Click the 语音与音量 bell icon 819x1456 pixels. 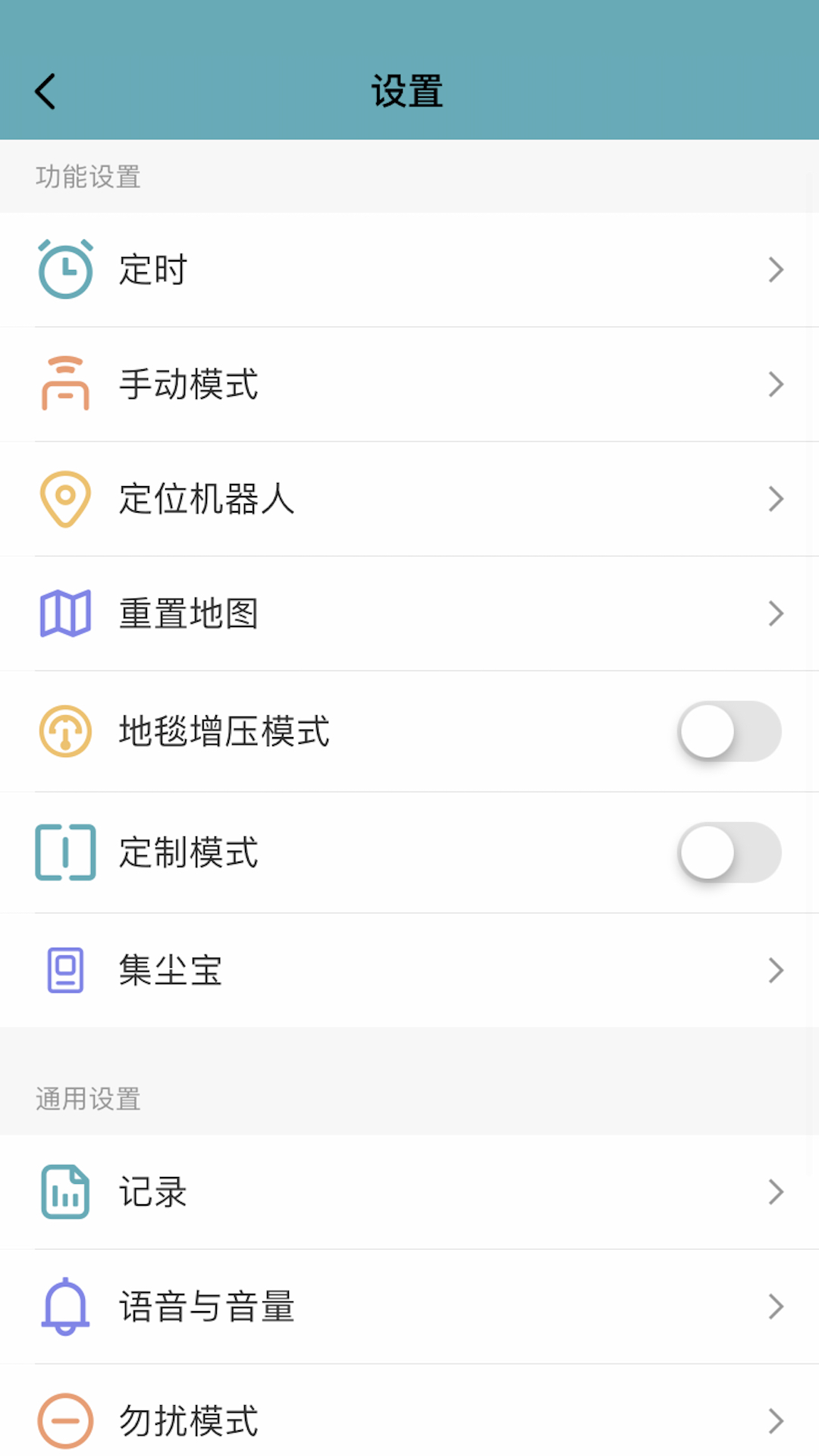click(65, 1306)
